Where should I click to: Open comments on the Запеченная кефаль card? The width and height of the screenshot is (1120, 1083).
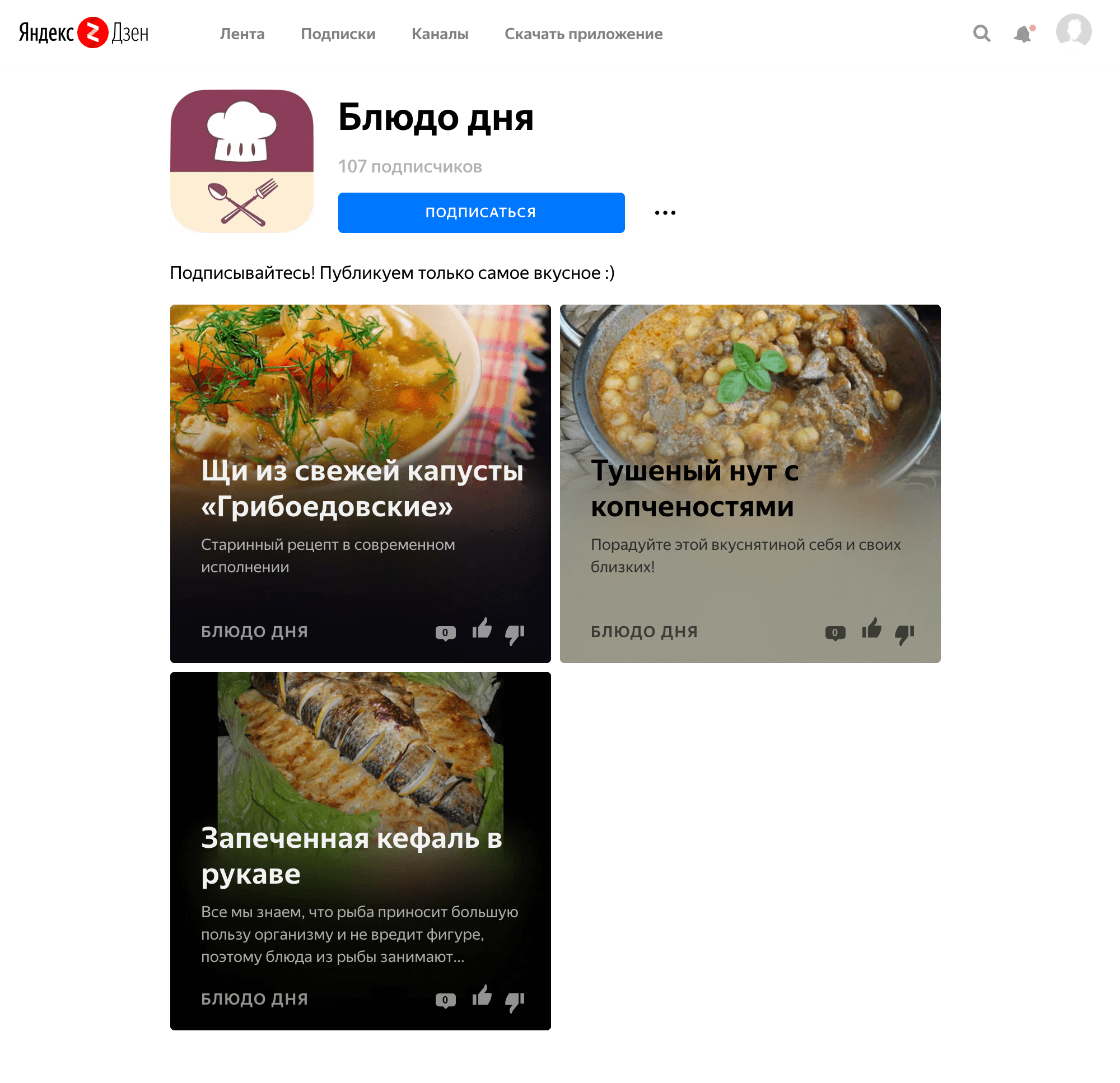pos(445,1000)
